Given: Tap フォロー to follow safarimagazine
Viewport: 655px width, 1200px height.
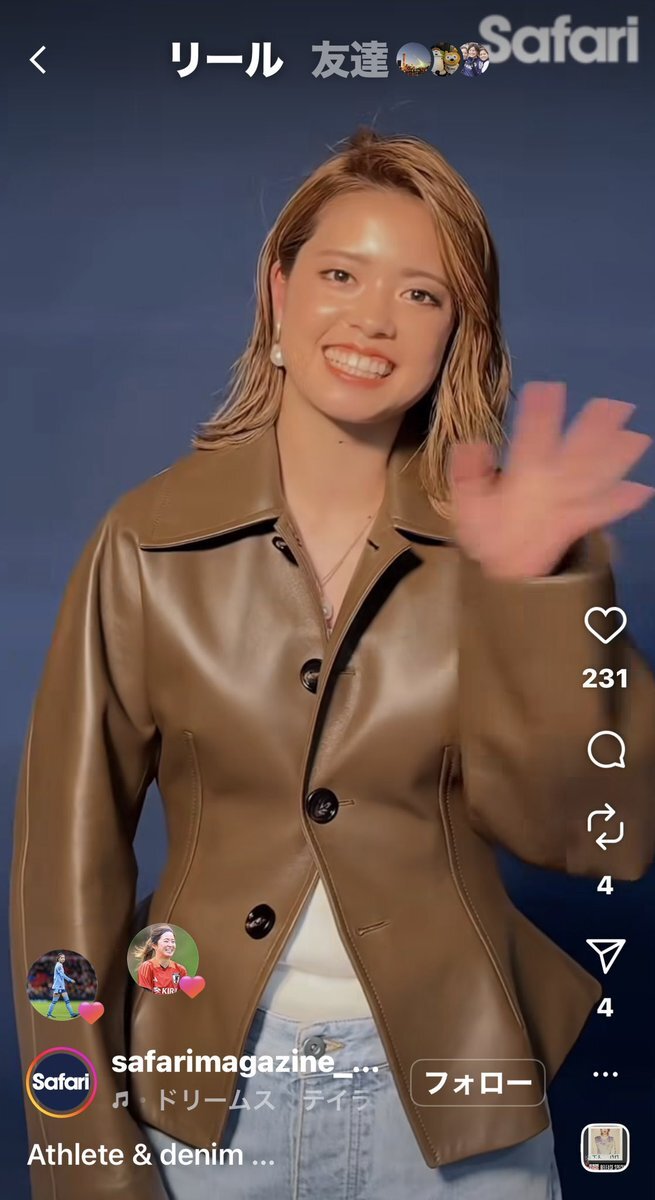Looking at the screenshot, I should (477, 1082).
